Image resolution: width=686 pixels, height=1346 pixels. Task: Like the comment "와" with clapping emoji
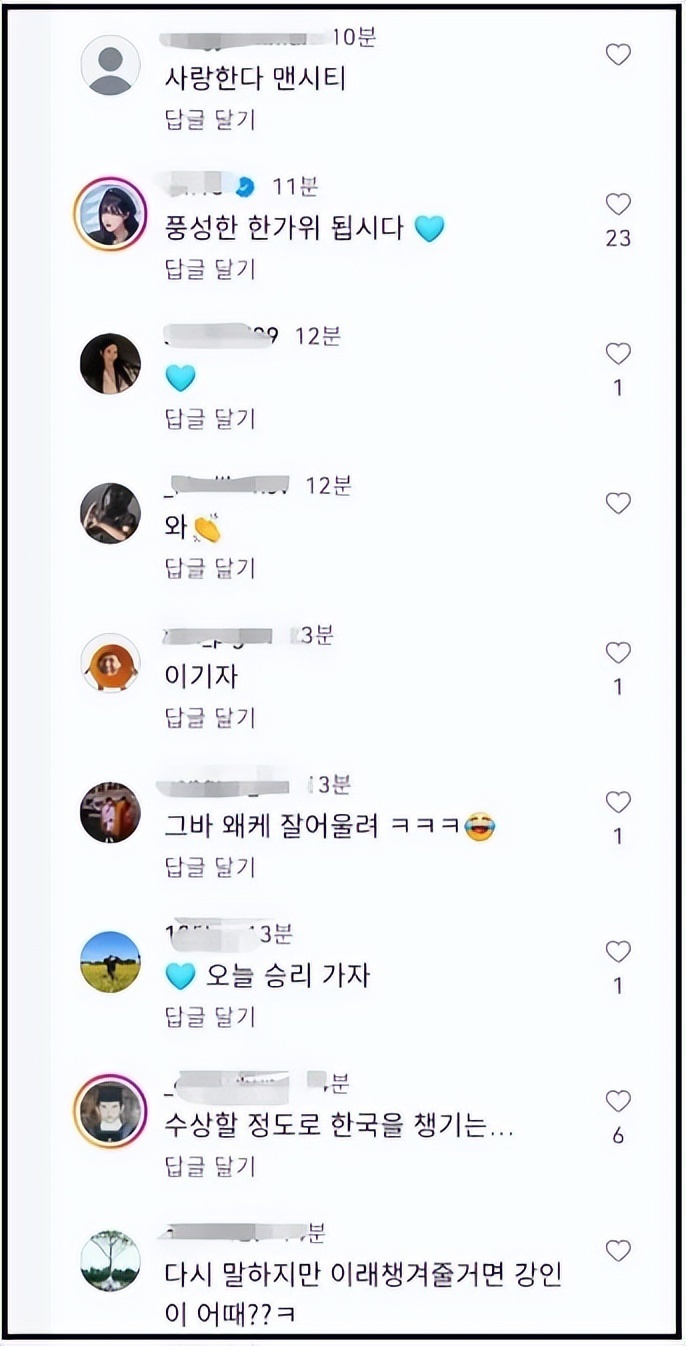(x=618, y=503)
